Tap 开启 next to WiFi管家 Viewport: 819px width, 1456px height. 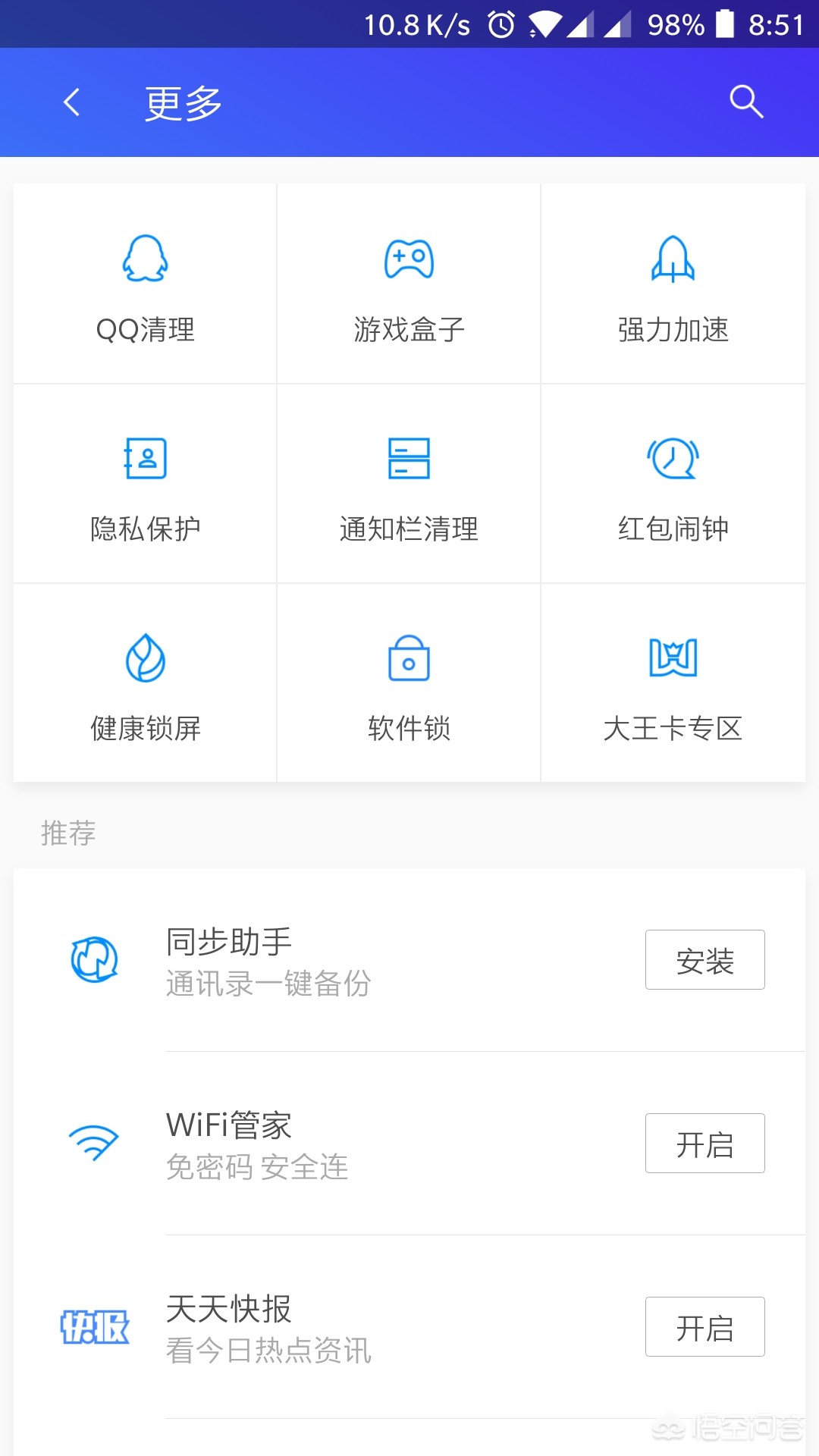pyautogui.click(x=704, y=1144)
